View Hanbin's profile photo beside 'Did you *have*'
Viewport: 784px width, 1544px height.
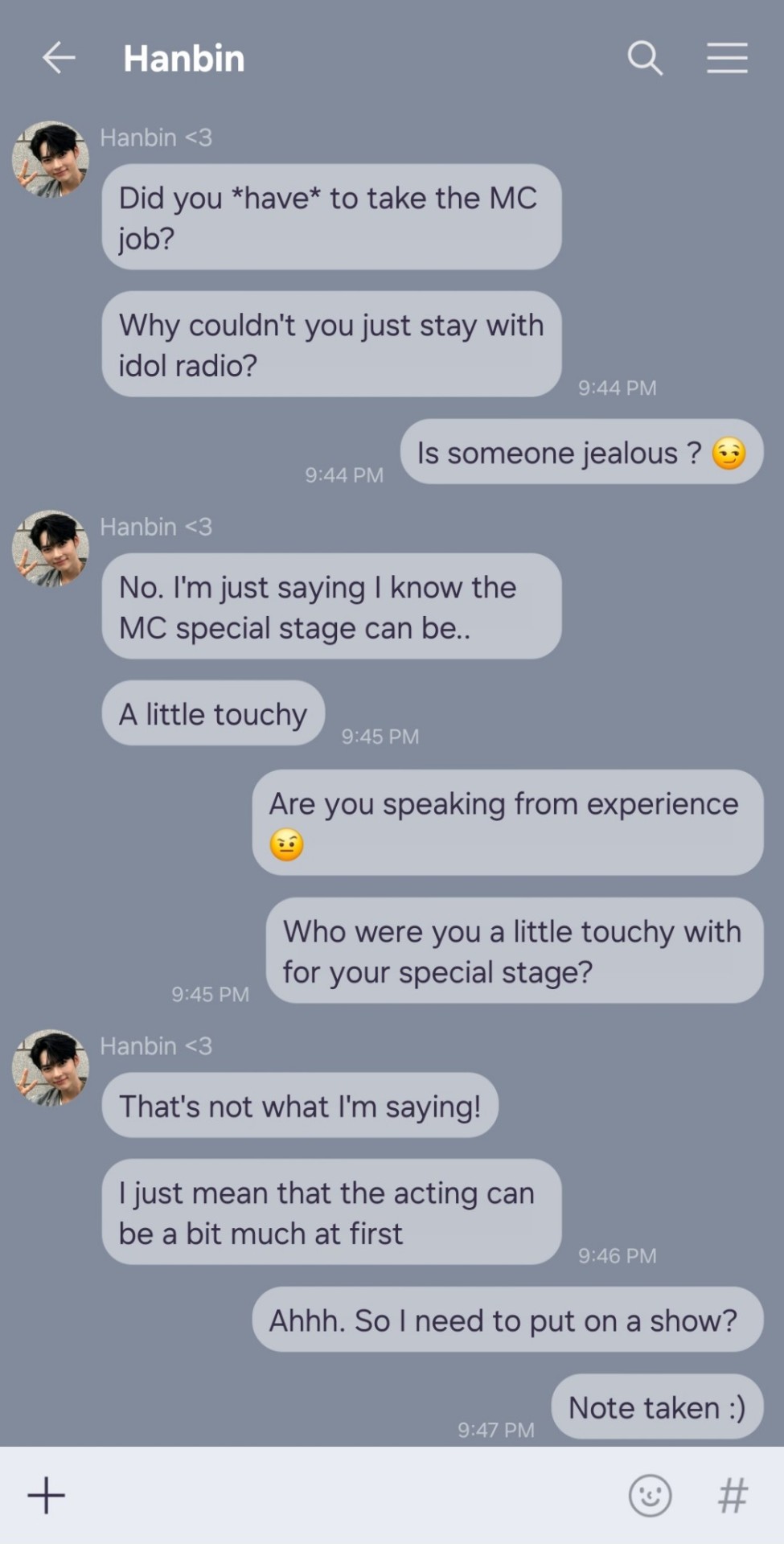tap(50, 159)
